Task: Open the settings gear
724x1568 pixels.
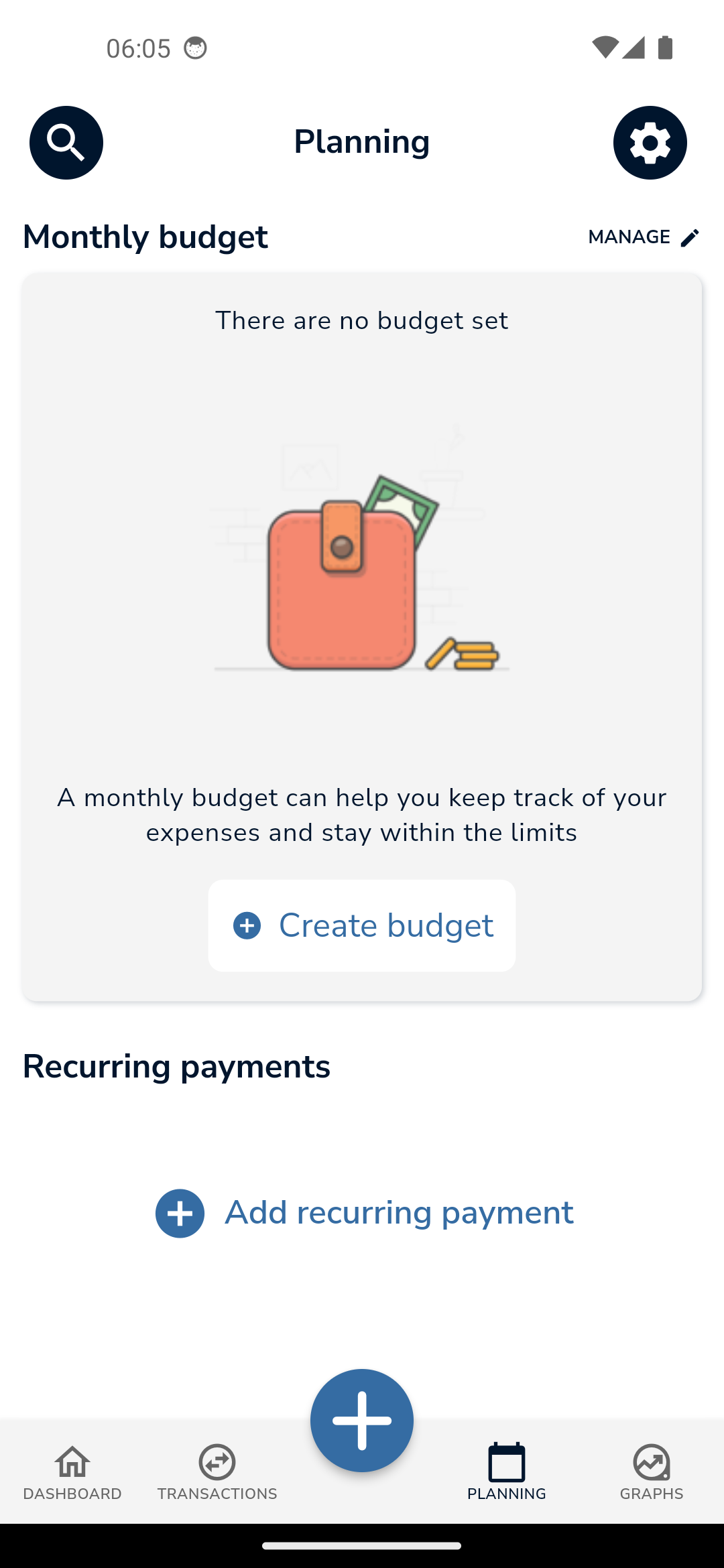Action: [x=650, y=143]
